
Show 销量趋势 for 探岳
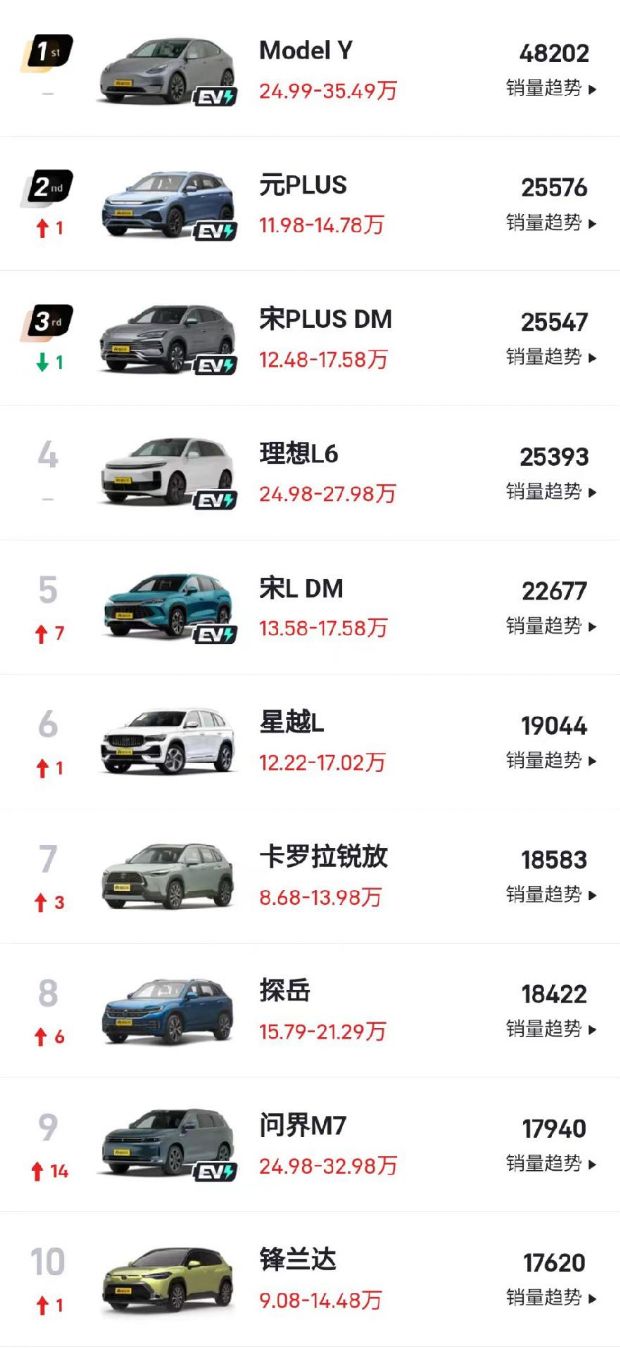551,1029
